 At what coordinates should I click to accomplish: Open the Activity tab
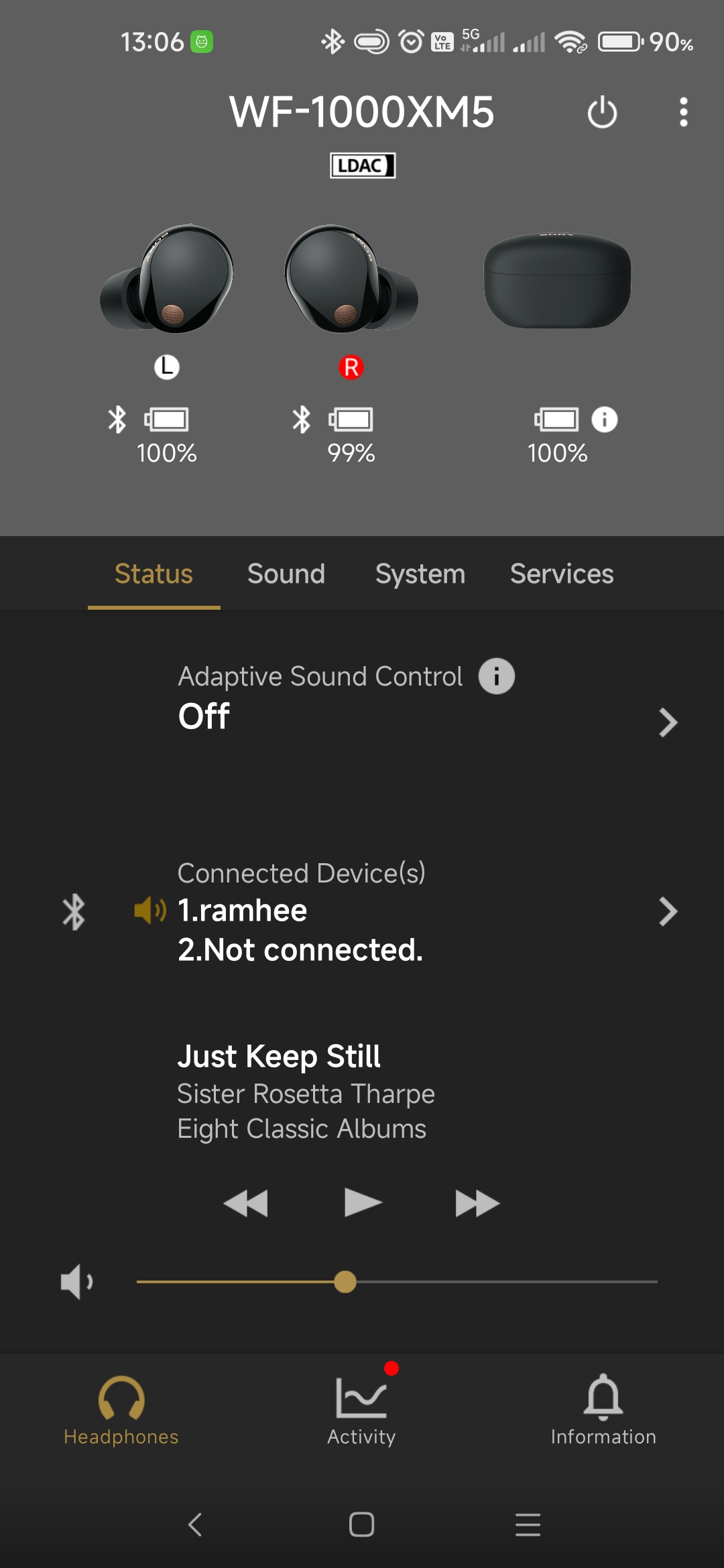[x=361, y=1409]
